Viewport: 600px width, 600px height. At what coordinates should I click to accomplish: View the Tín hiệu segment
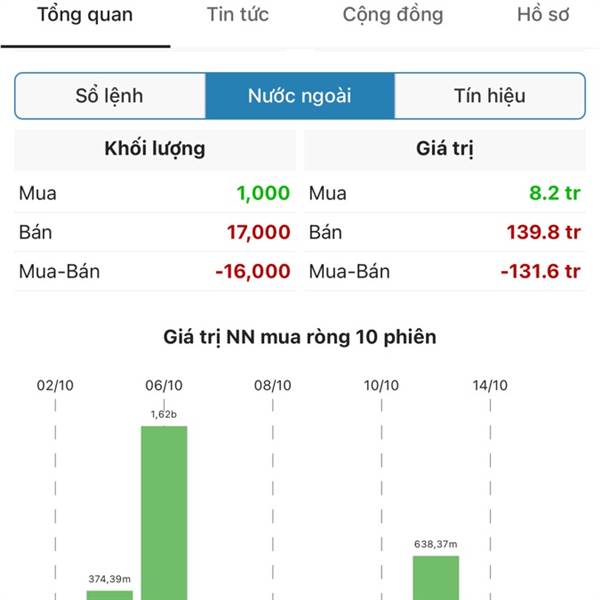(x=490, y=96)
